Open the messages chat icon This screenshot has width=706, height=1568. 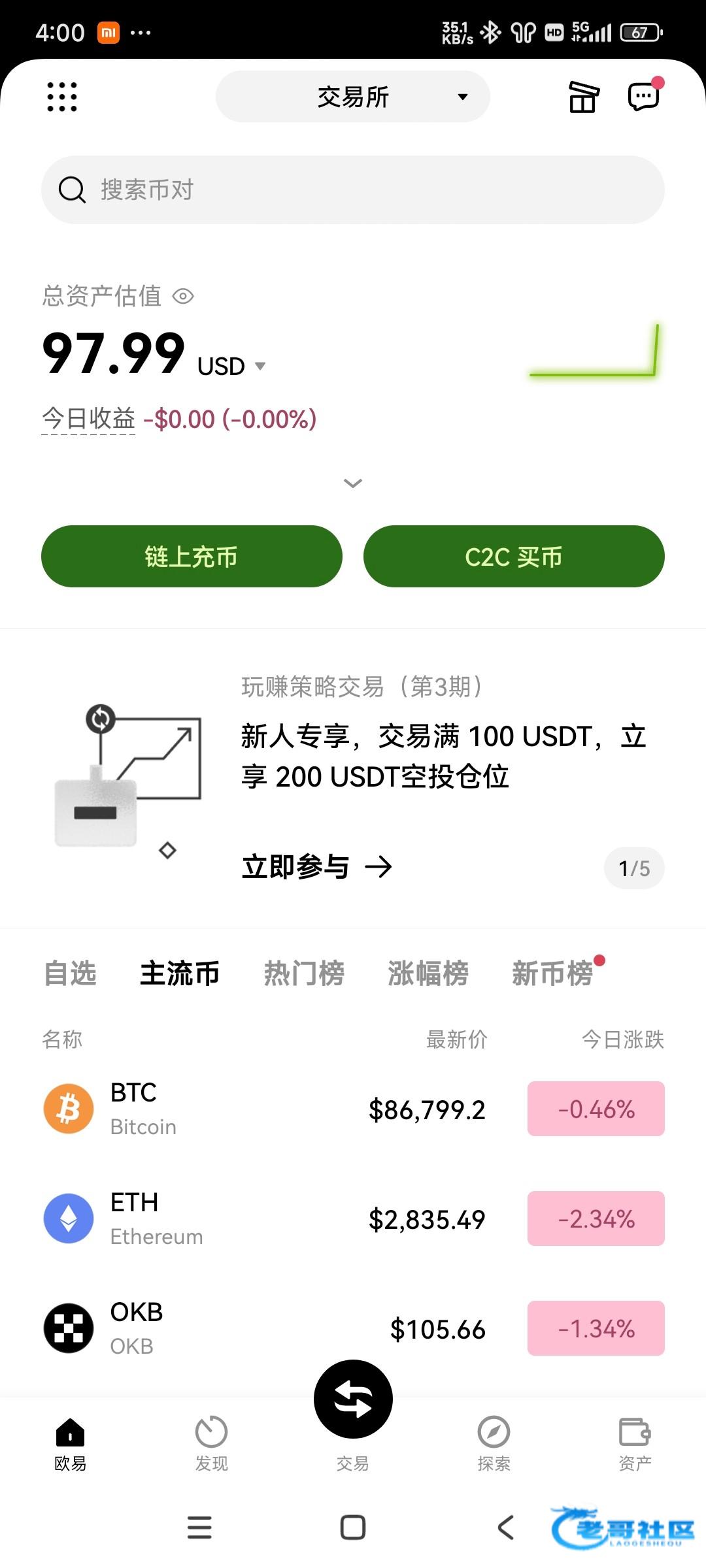644,97
